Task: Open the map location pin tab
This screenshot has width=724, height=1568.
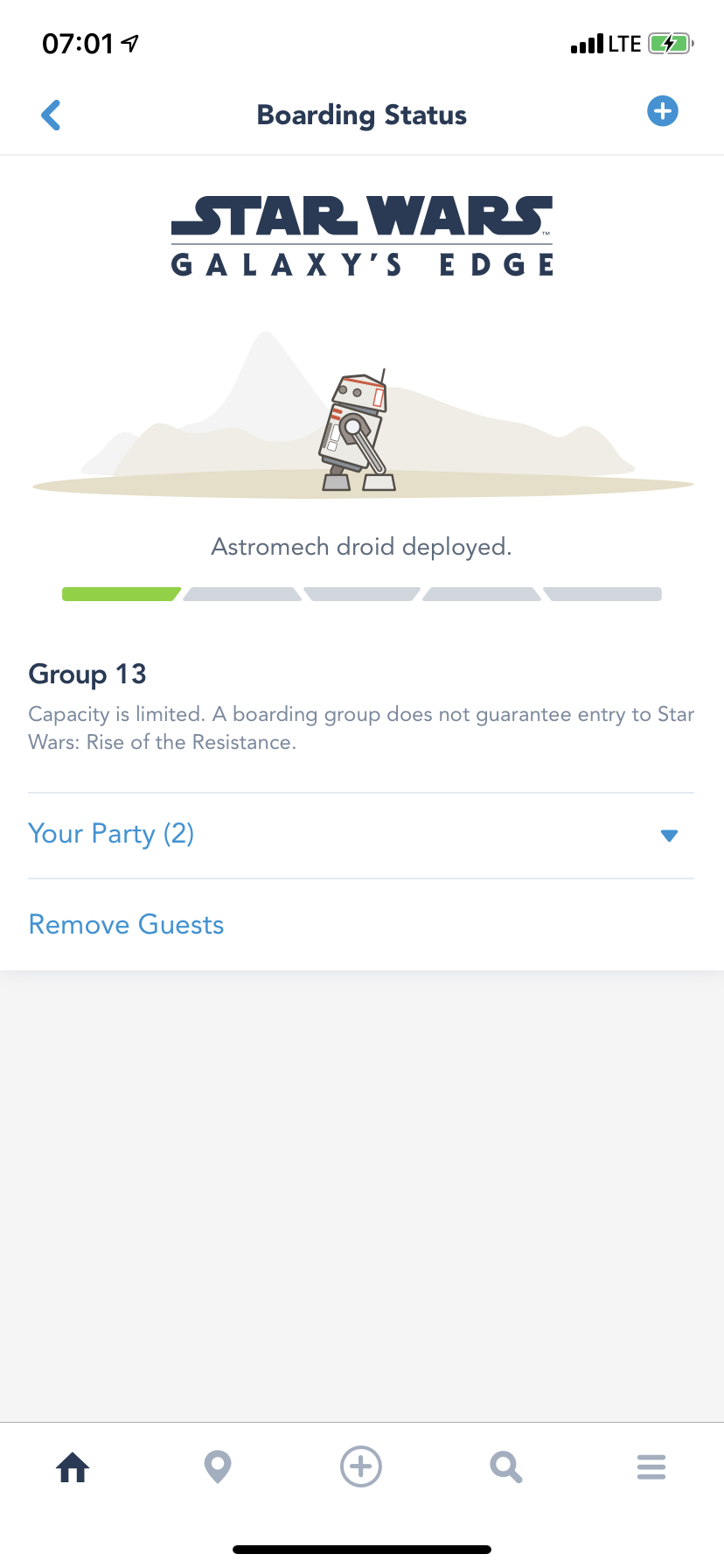Action: tap(217, 1466)
